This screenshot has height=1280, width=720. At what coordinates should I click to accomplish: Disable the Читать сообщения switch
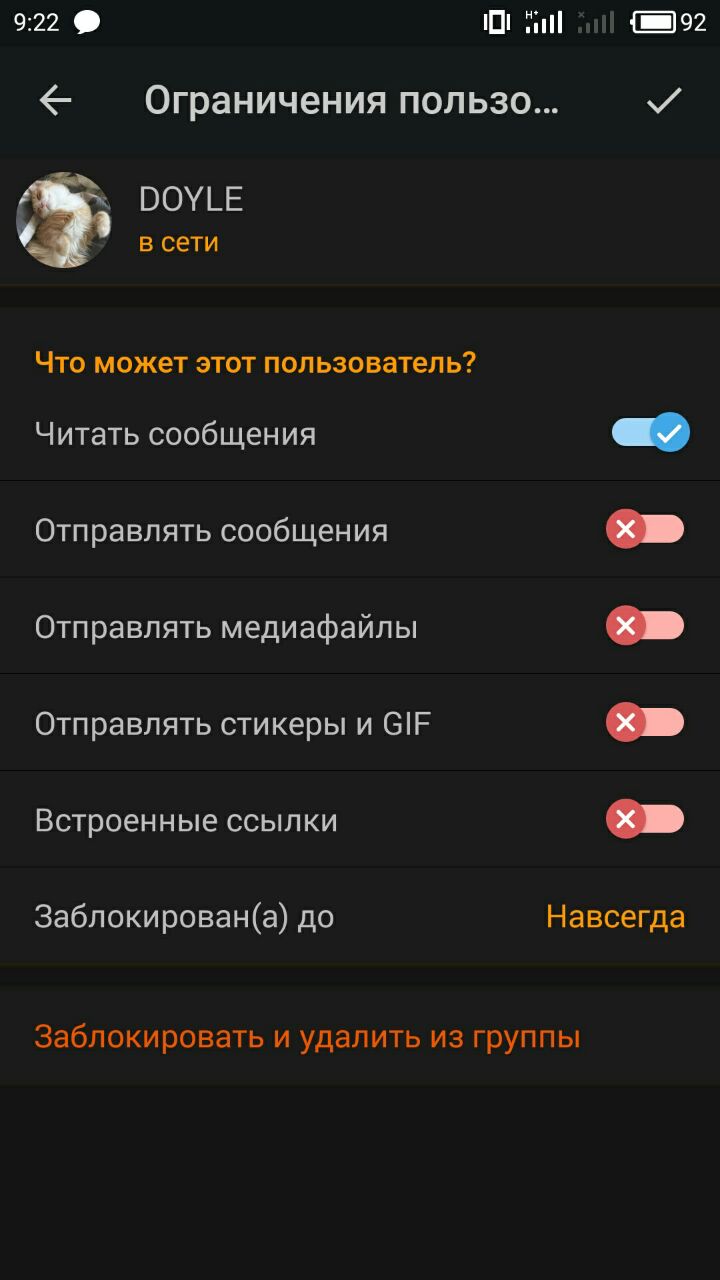point(650,433)
